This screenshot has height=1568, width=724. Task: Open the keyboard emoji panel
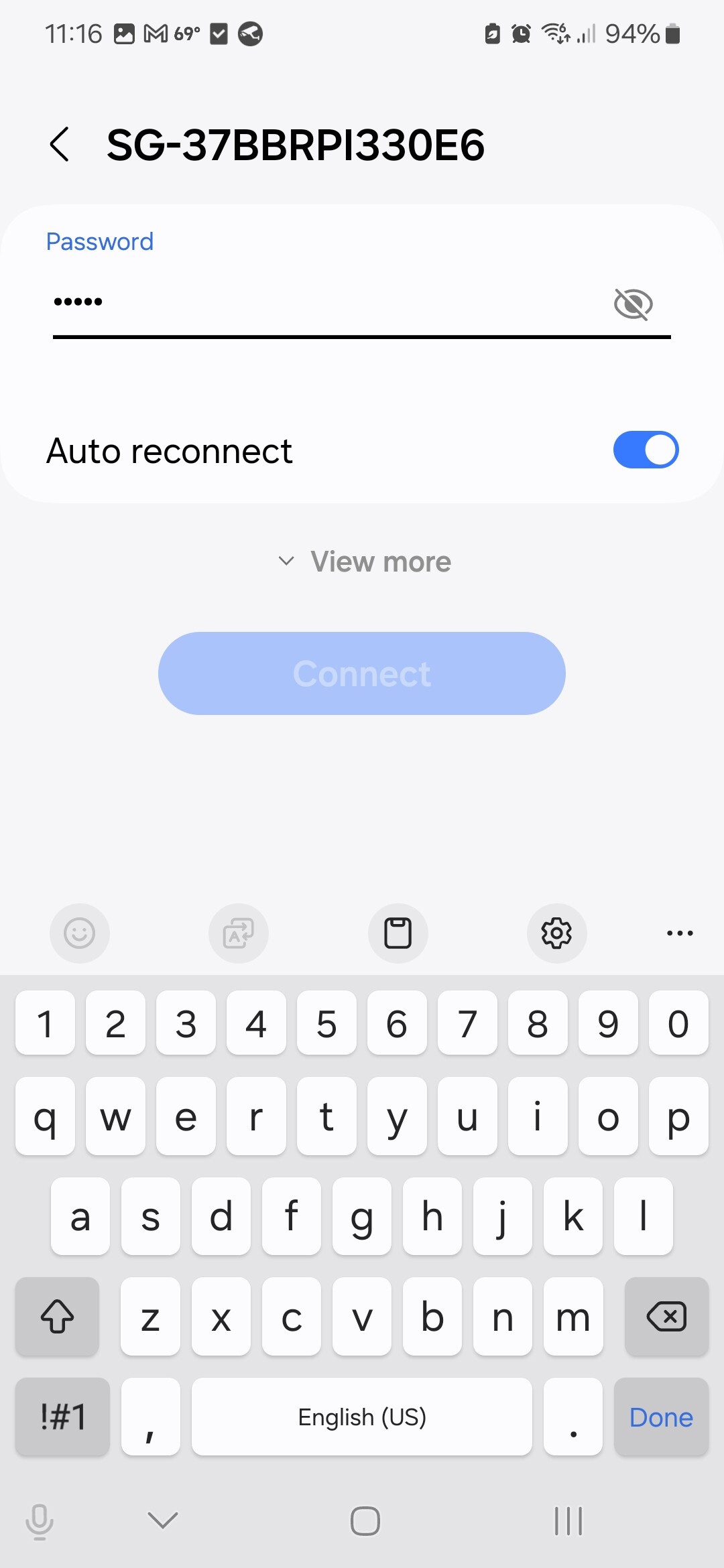(79, 933)
